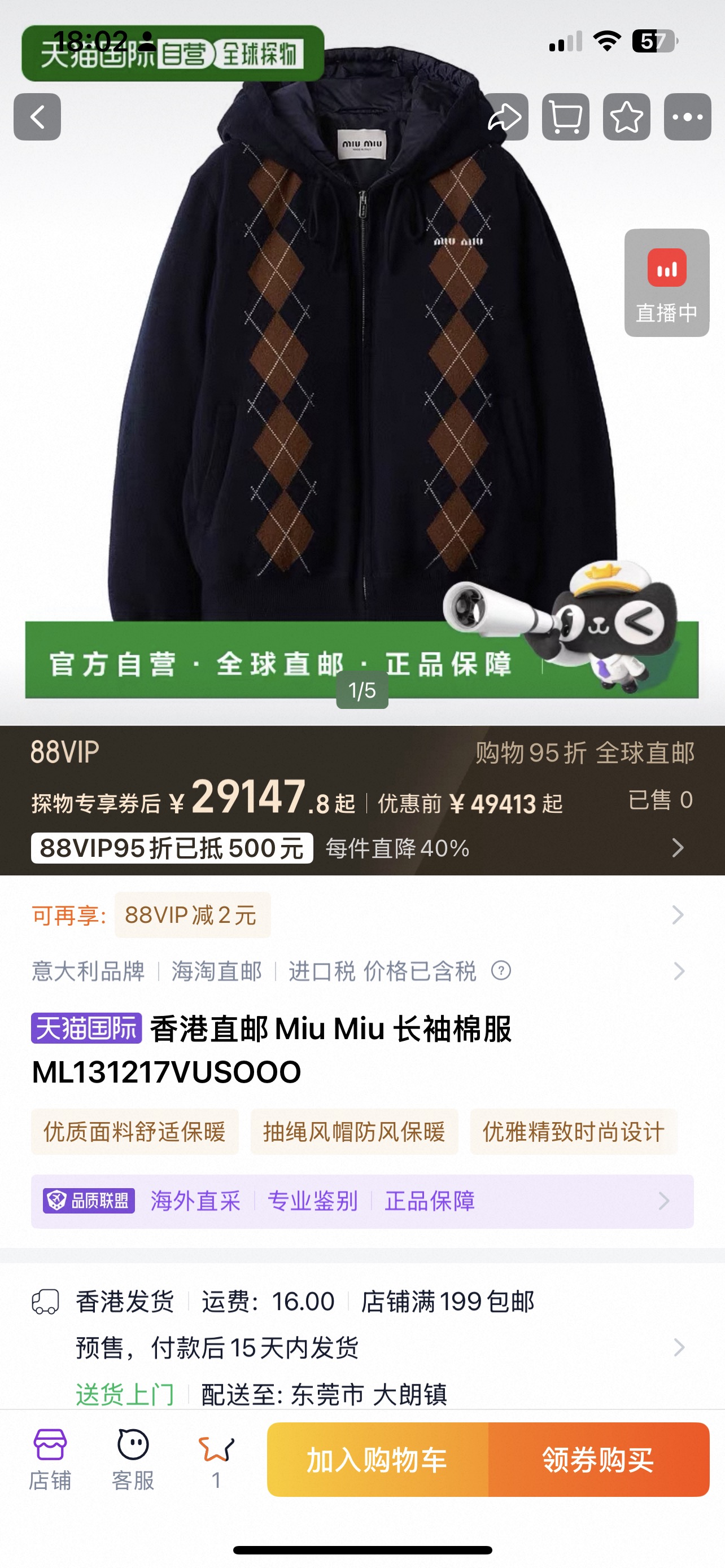Visit the 店铺 store page

coord(50,1459)
